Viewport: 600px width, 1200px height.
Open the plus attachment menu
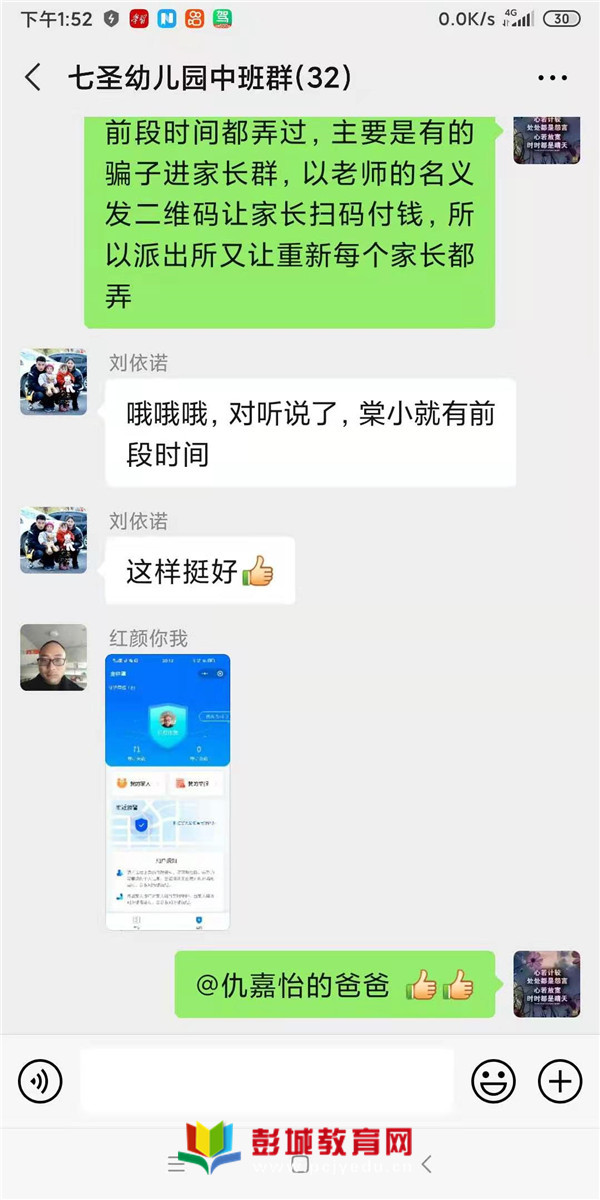(560, 1081)
